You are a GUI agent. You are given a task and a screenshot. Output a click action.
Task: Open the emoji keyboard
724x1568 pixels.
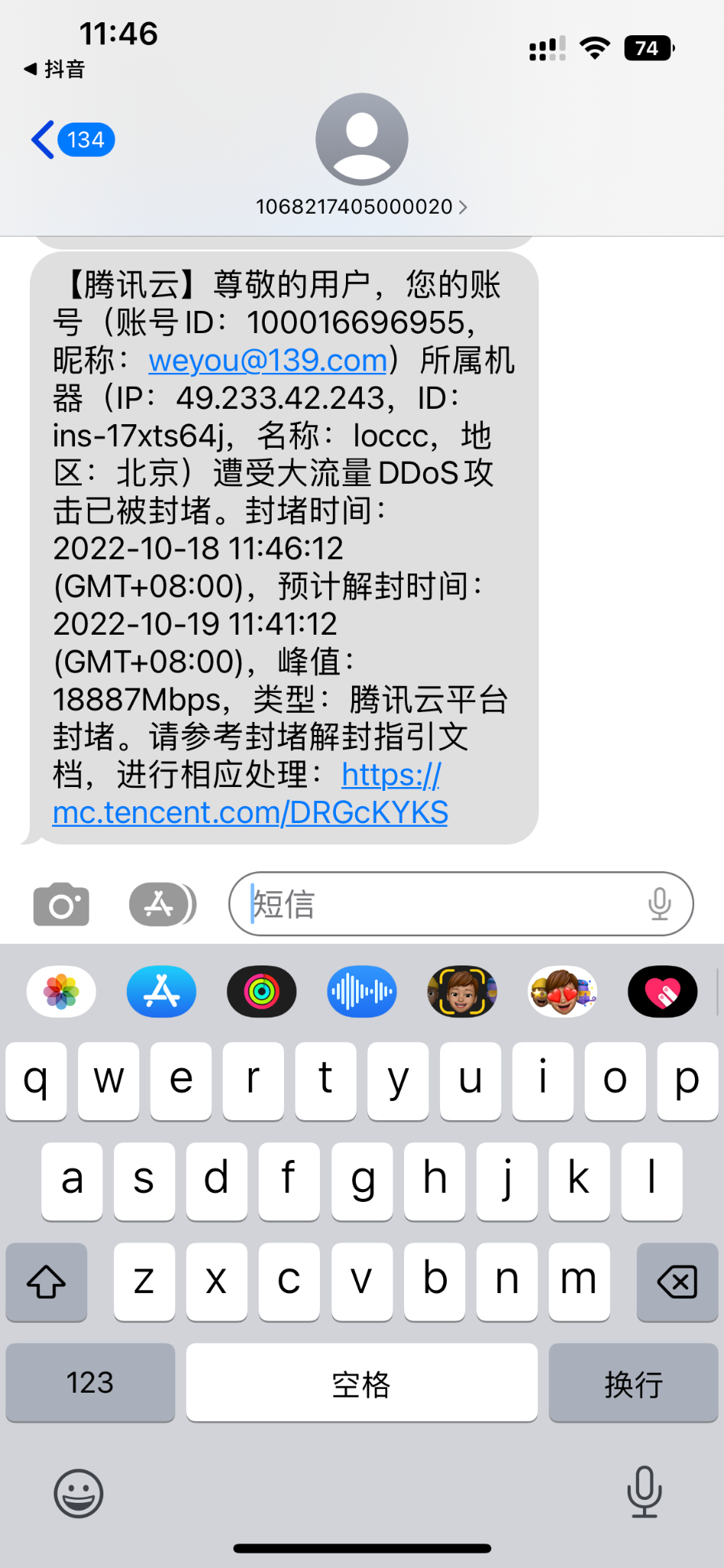78,1493
